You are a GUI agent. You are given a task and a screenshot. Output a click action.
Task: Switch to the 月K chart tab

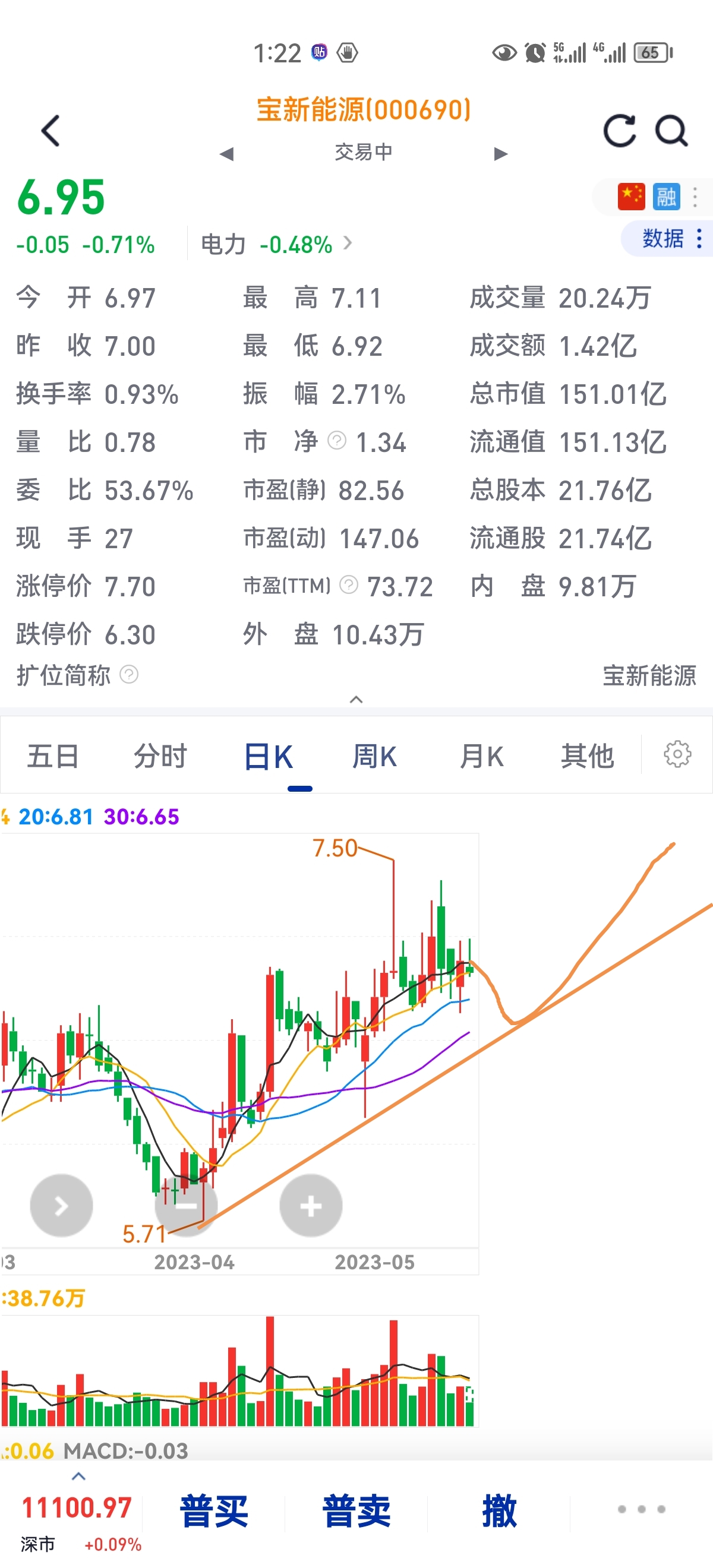coord(481,756)
